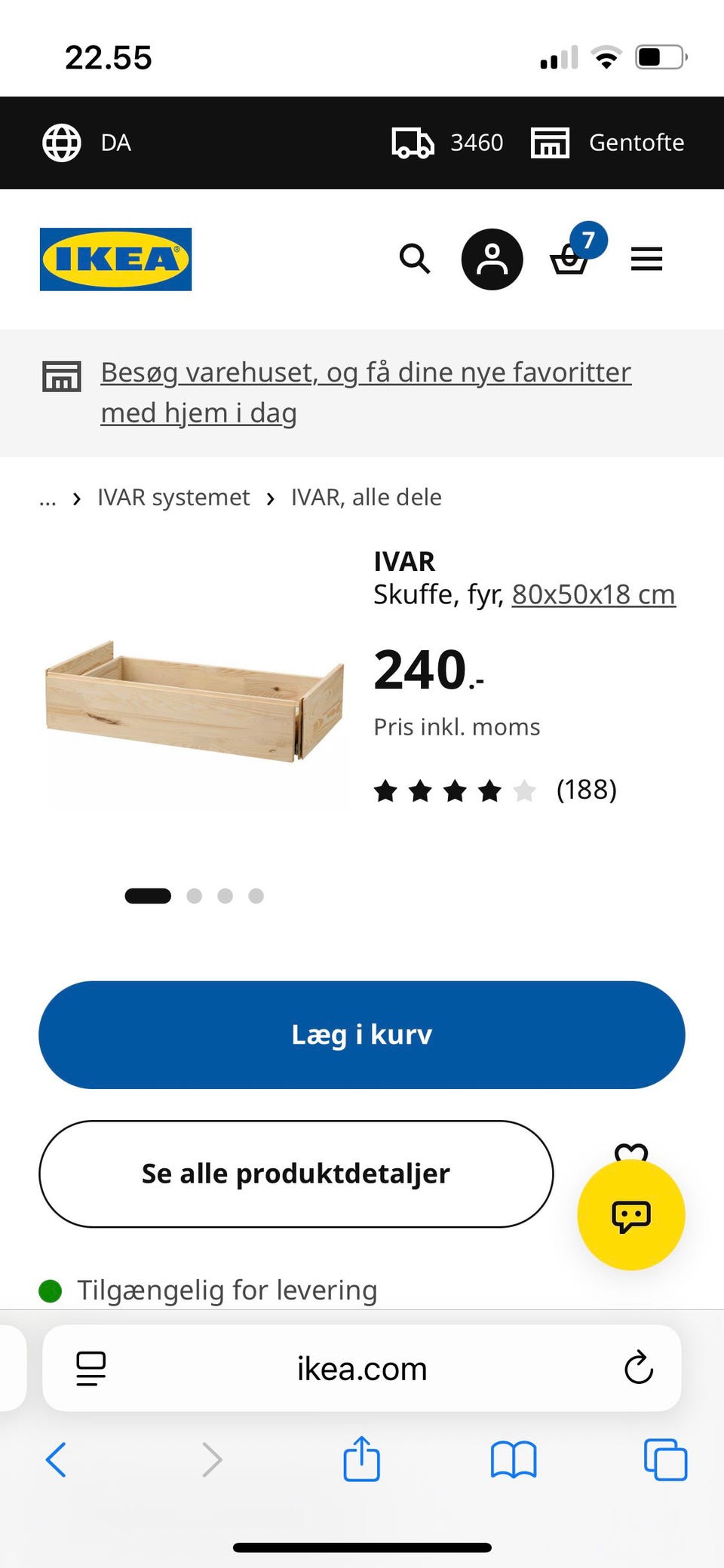Image resolution: width=724 pixels, height=1568 pixels.
Task: Open the 80x50x18 cm size link
Action: (x=594, y=594)
